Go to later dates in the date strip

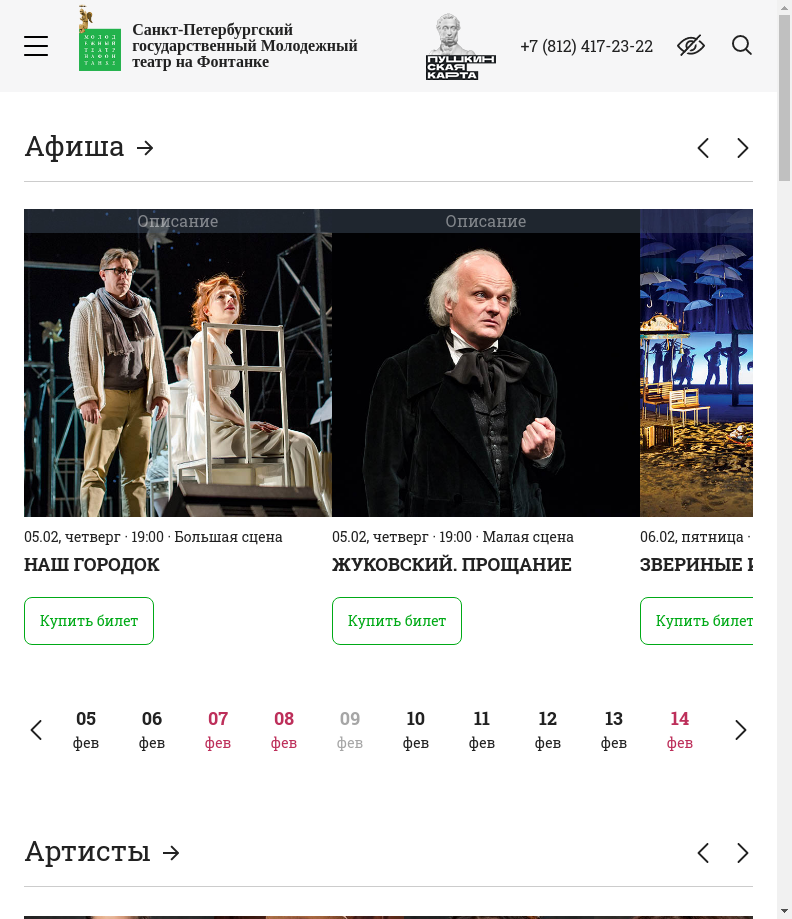coord(741,730)
